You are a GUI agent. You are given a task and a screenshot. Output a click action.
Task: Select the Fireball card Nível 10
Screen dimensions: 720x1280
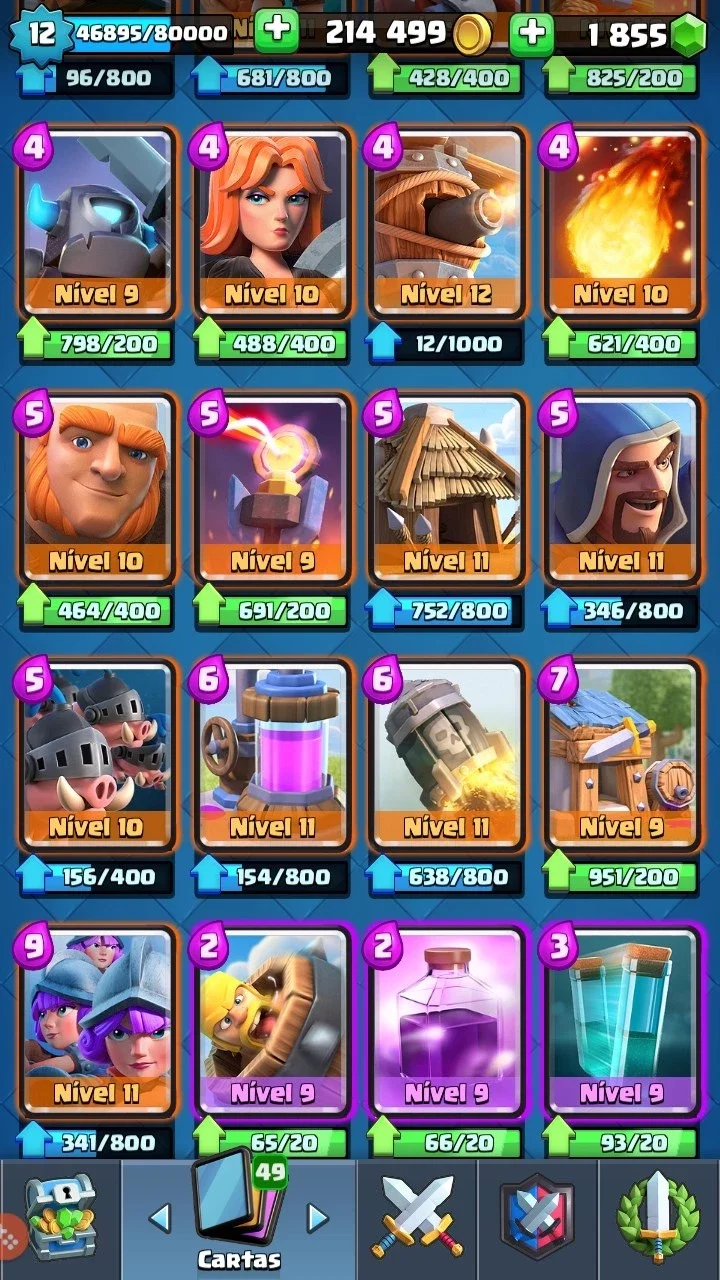621,223
